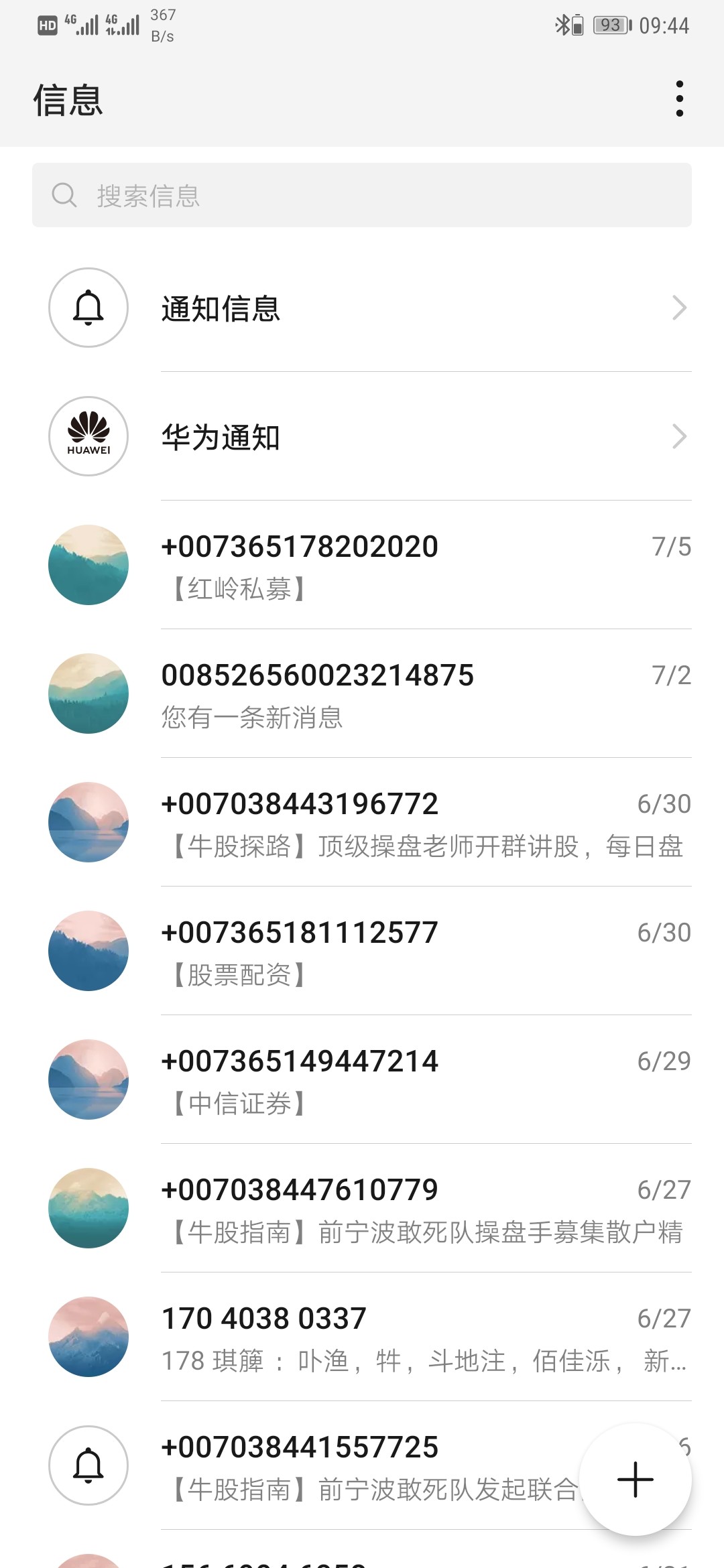Viewport: 724px width, 1568px height.
Task: Open conversation with 170 4038 0337
Action: point(362,1337)
